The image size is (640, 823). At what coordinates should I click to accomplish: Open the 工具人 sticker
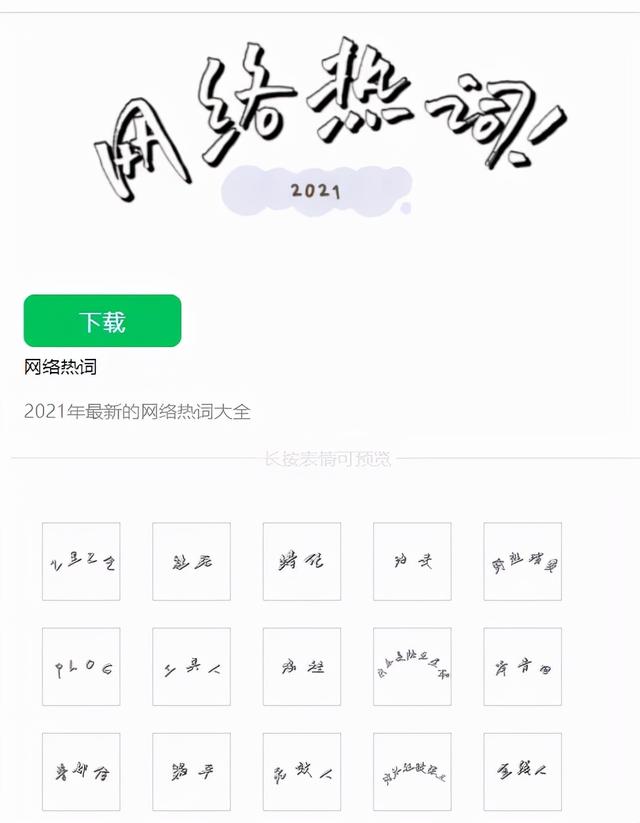pyautogui.click(x=191, y=667)
